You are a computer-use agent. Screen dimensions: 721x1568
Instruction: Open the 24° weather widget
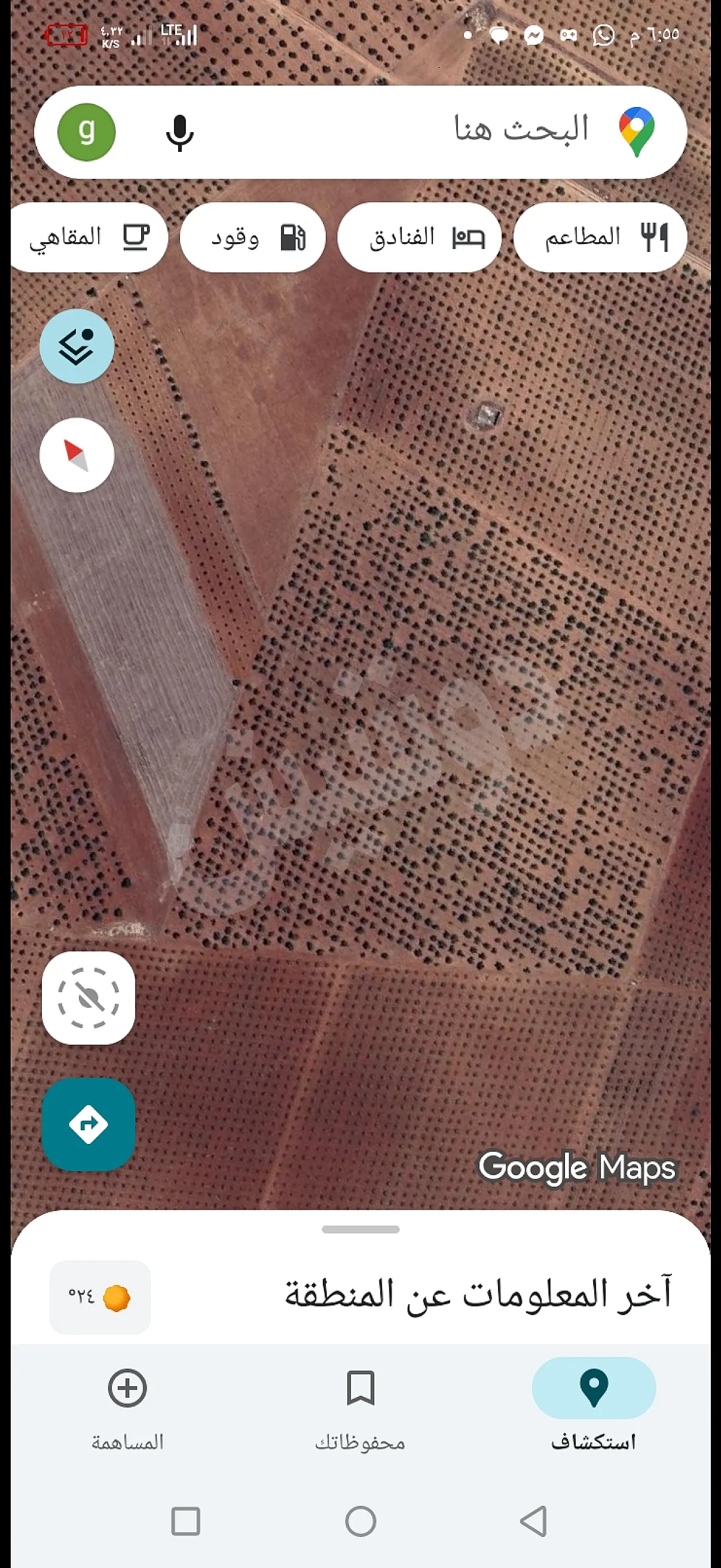pos(100,1297)
